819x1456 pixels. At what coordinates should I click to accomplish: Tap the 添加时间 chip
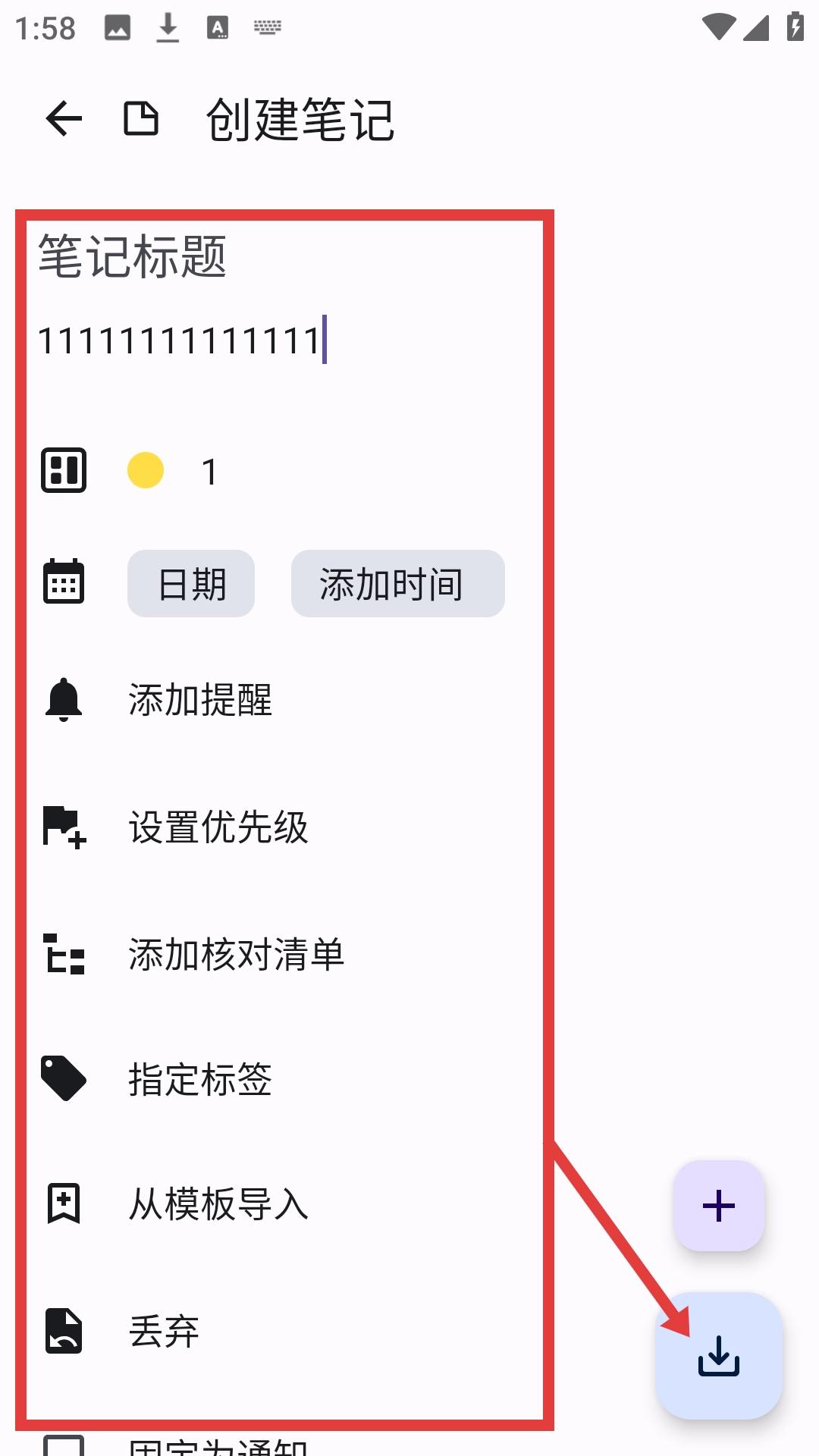pos(397,584)
